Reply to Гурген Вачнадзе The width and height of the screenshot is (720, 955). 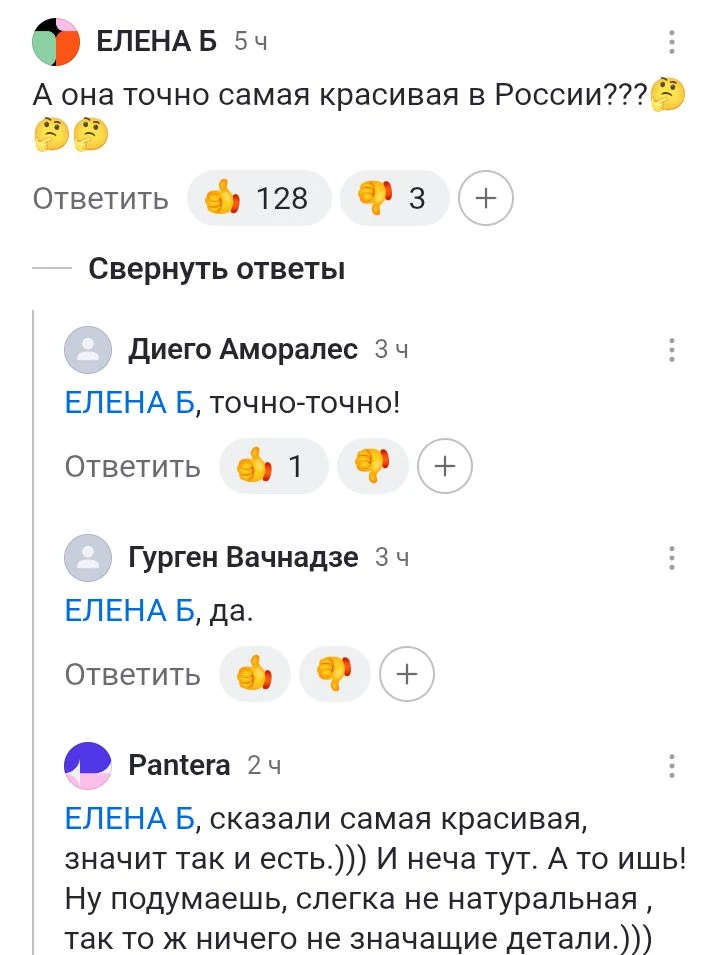click(132, 674)
